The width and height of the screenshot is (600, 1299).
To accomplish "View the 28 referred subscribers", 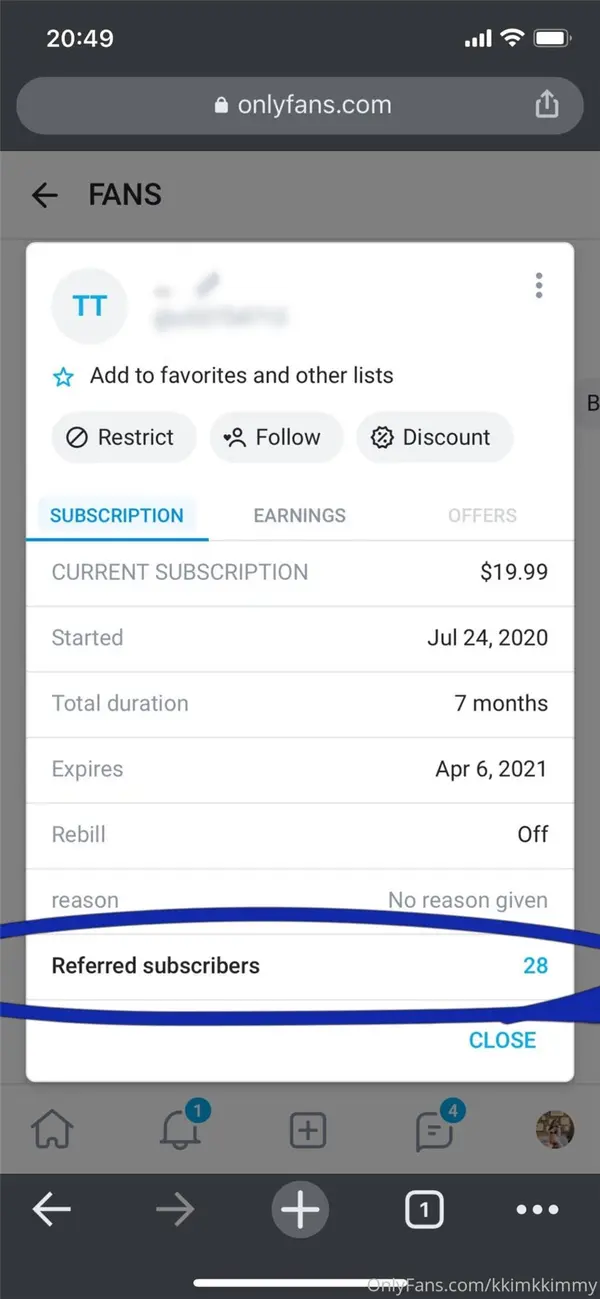I will 535,966.
